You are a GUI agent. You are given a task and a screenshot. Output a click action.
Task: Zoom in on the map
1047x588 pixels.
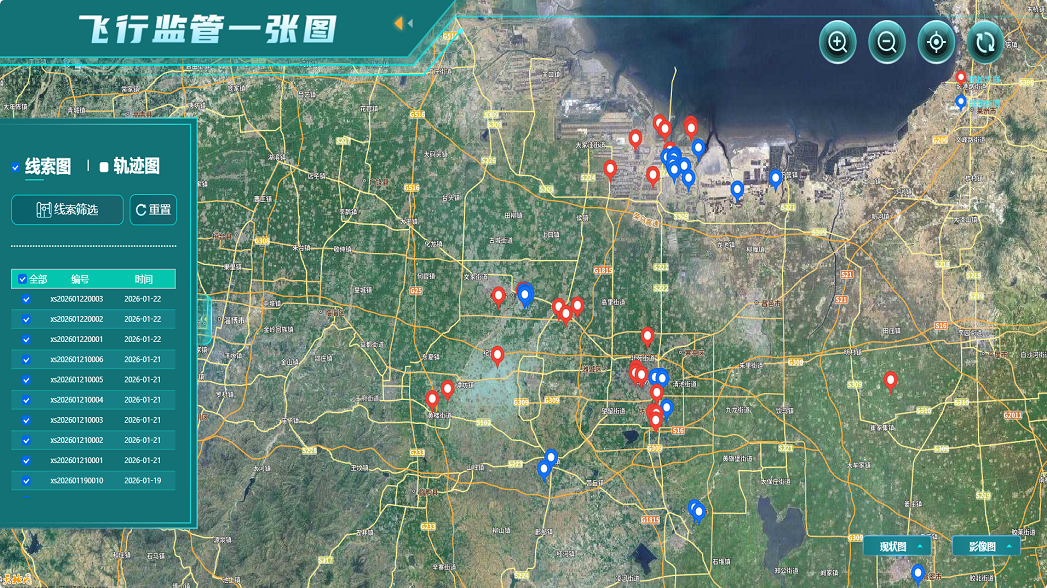(x=837, y=43)
